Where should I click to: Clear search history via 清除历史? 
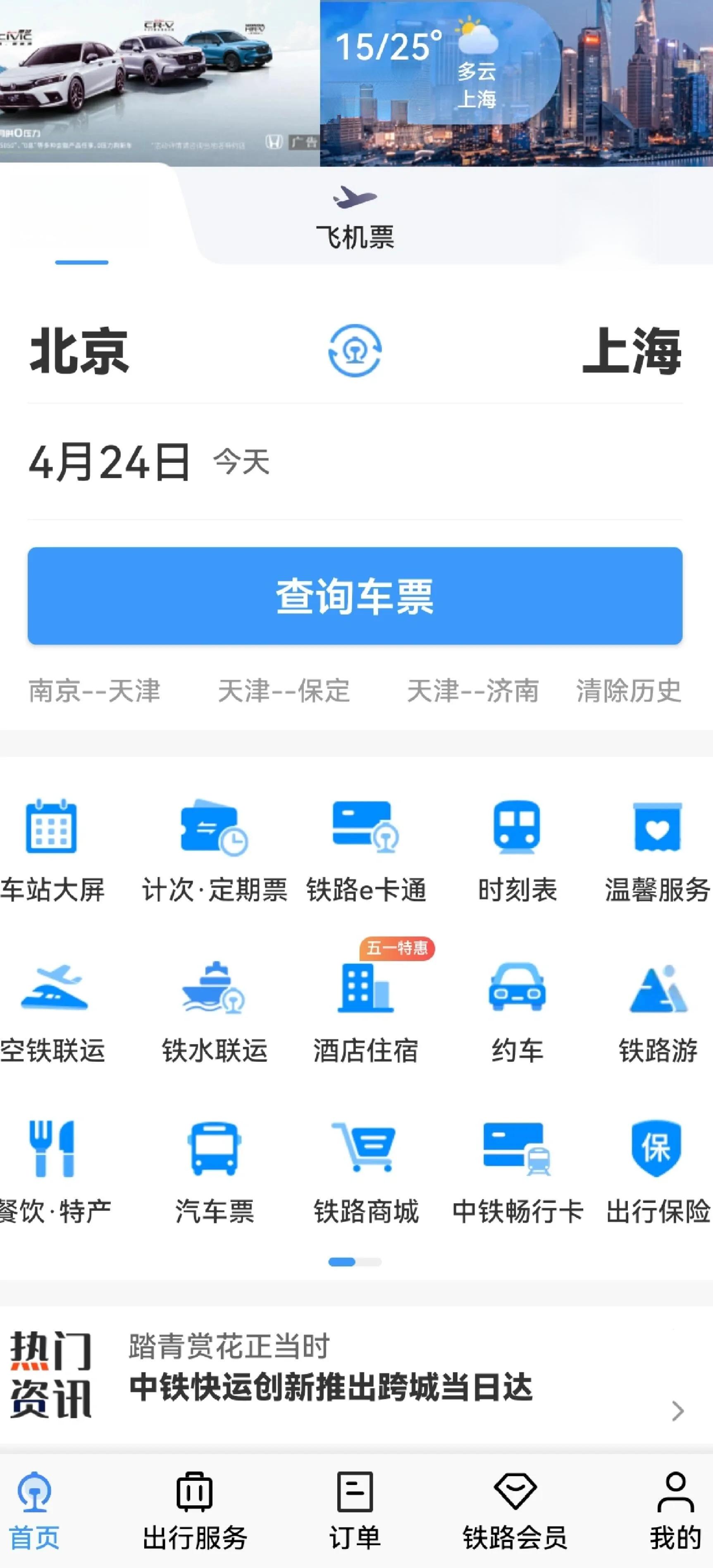(x=628, y=691)
